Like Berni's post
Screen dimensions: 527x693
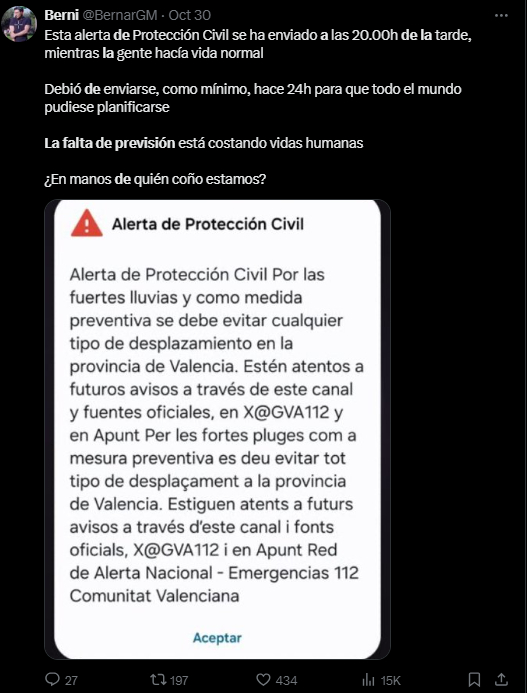click(277, 680)
